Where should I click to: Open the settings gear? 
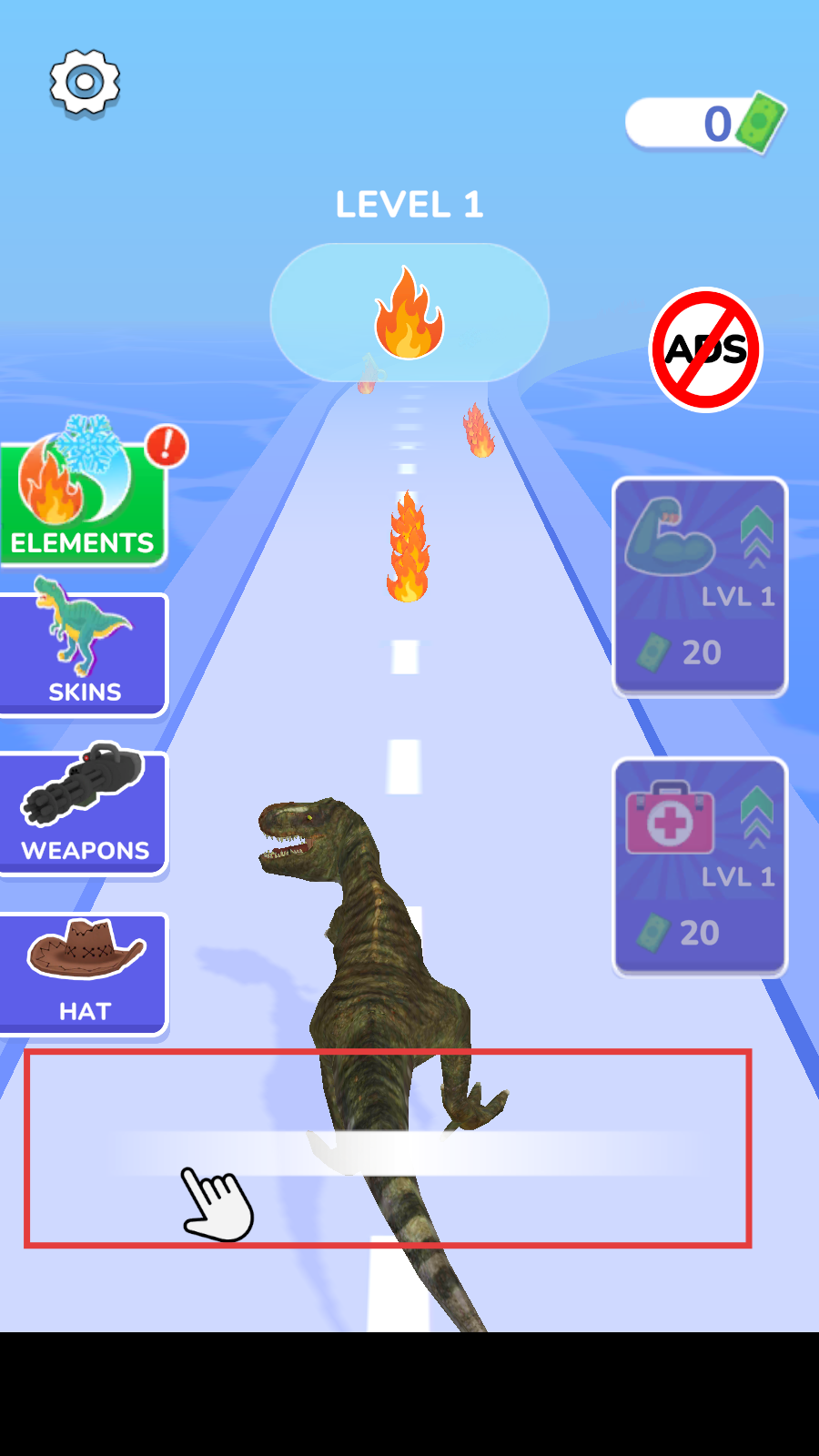coord(85,83)
